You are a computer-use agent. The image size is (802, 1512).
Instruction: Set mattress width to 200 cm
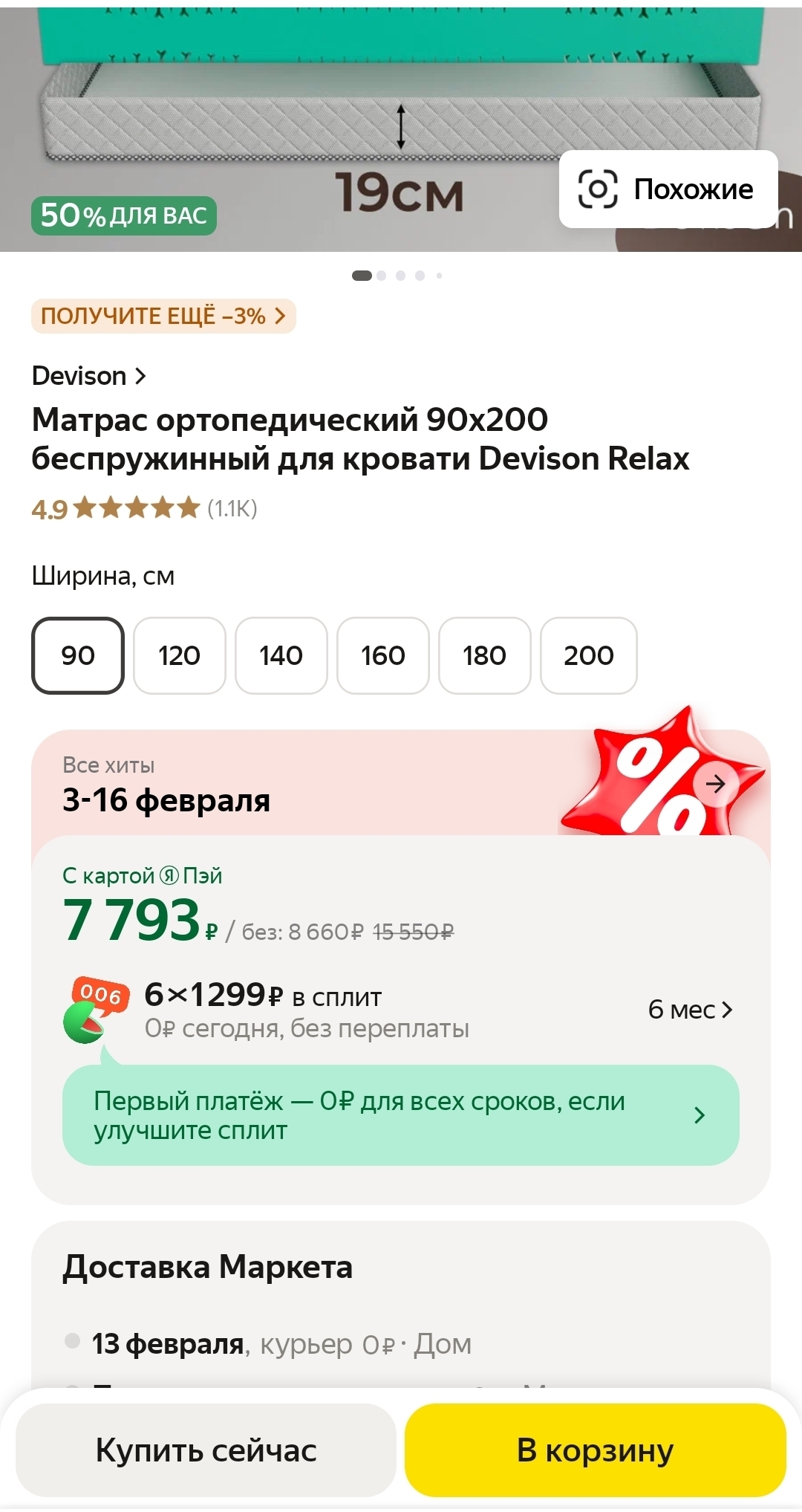[588, 655]
